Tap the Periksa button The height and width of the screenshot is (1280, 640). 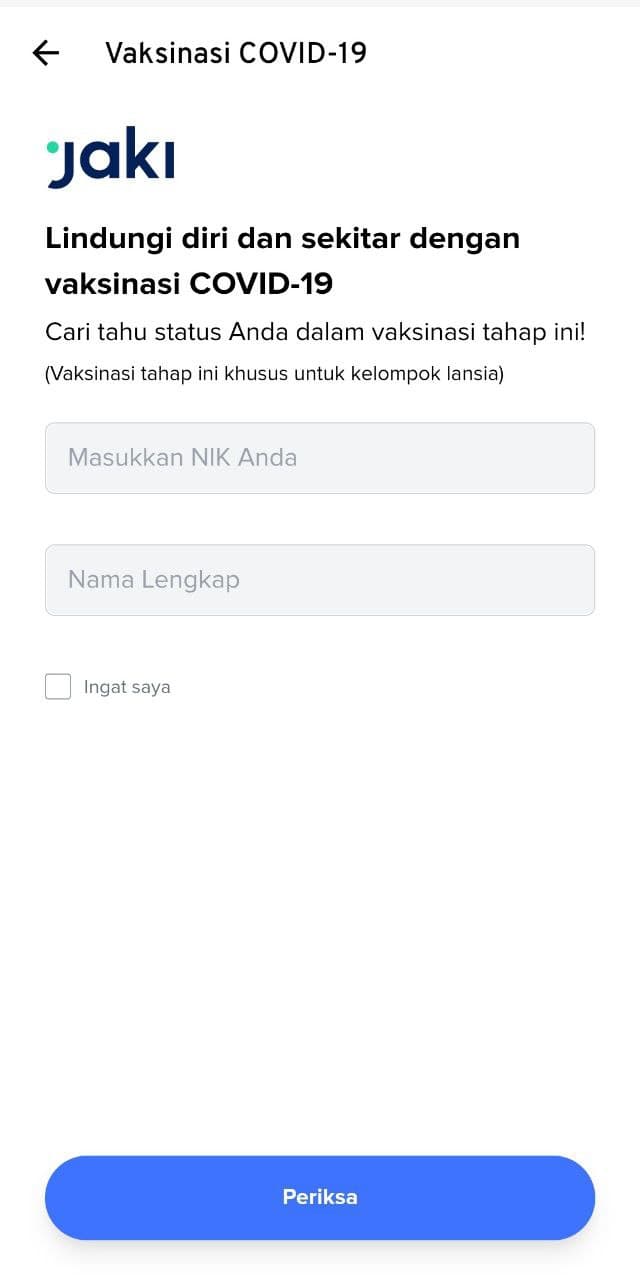tap(320, 1198)
